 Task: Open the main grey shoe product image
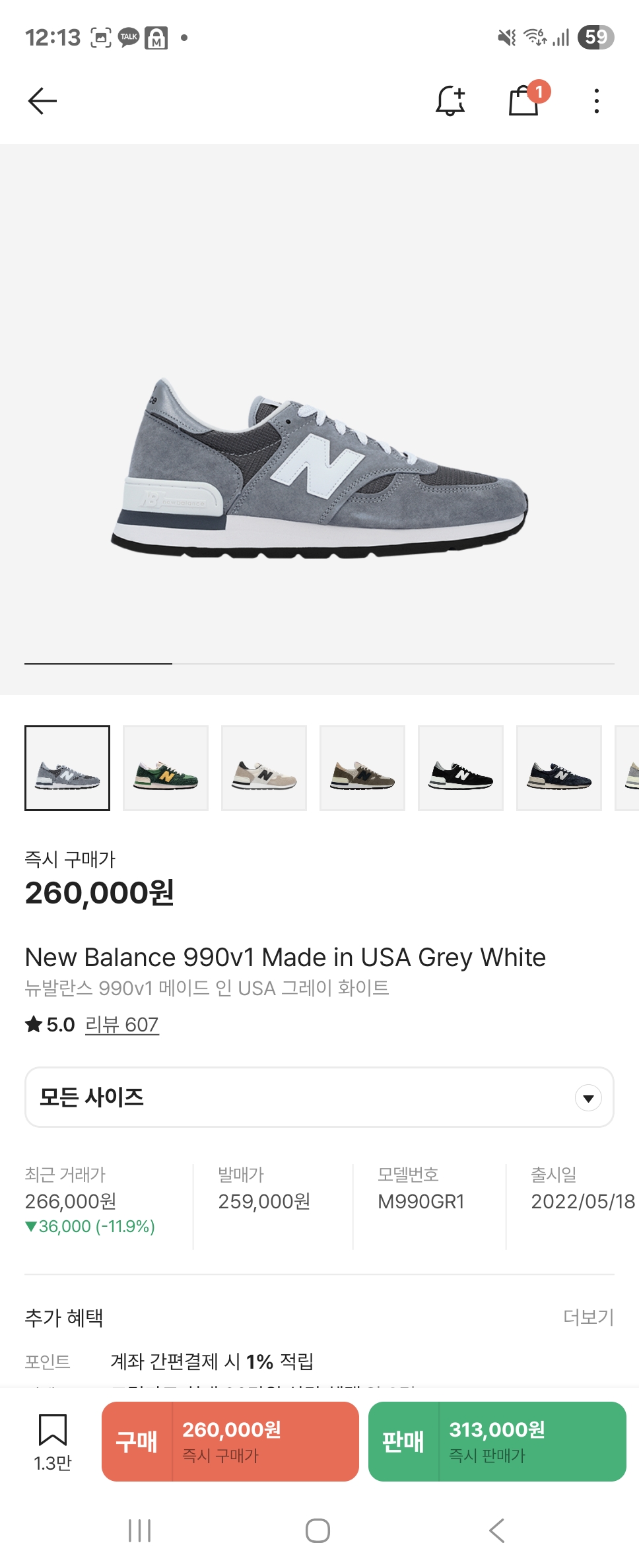tap(319, 469)
